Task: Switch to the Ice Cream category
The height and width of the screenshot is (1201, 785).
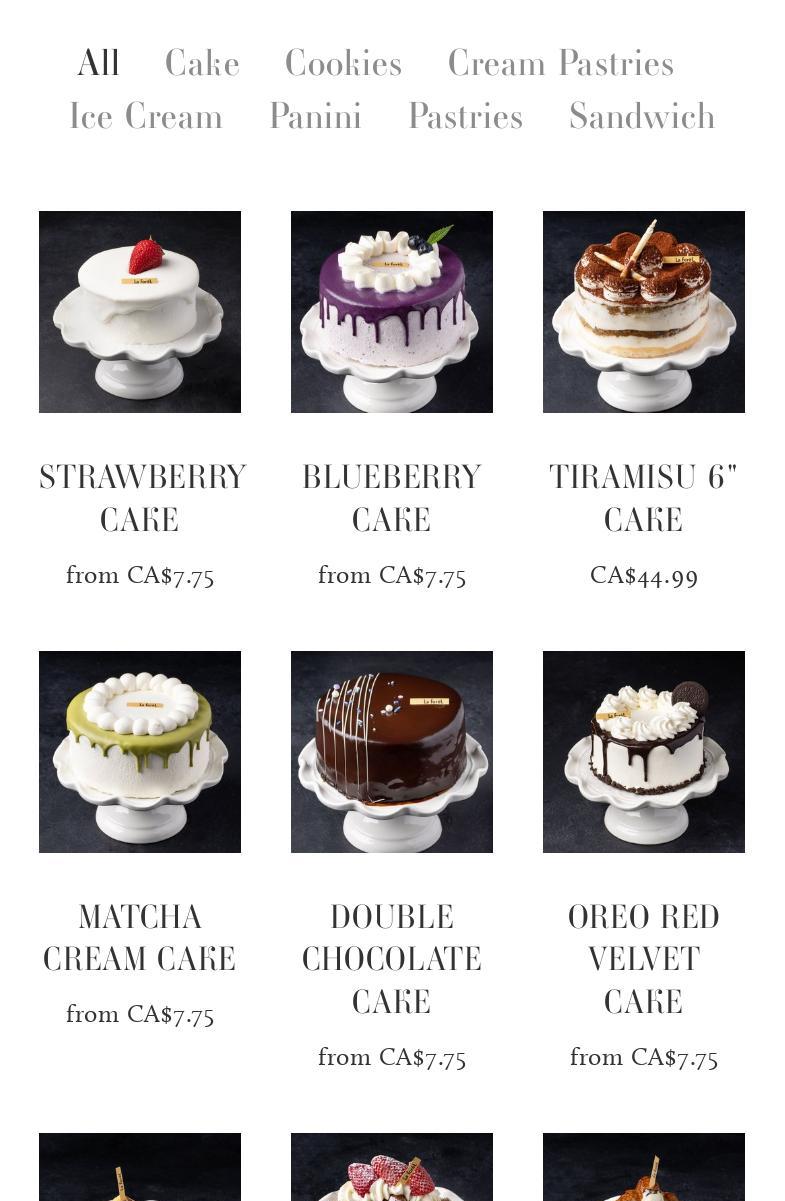Action: point(146,117)
